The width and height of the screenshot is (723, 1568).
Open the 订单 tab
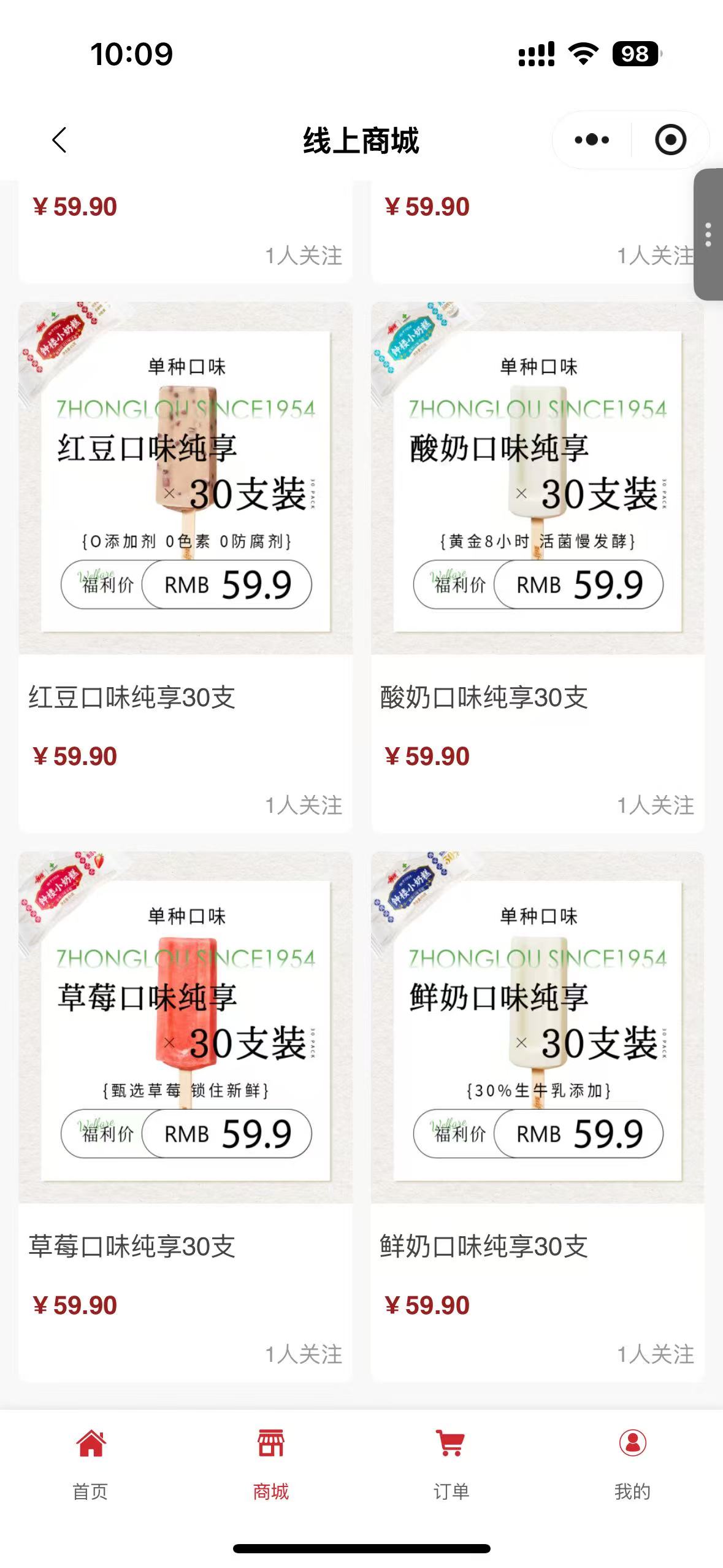[x=451, y=1464]
